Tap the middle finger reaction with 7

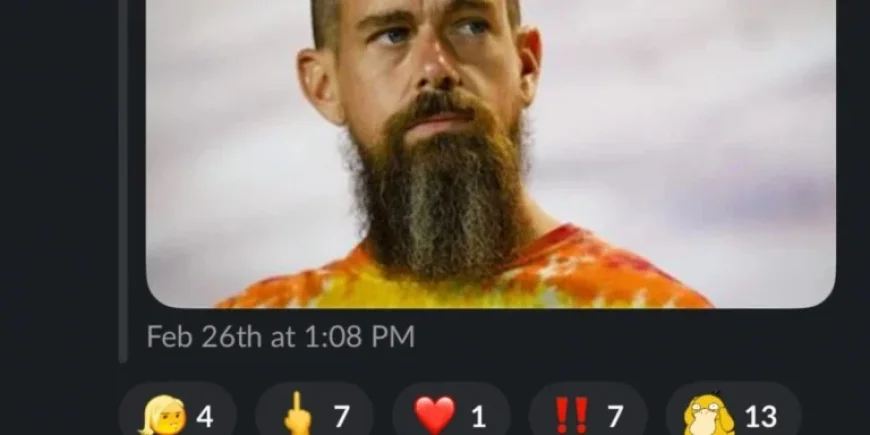[x=314, y=414]
